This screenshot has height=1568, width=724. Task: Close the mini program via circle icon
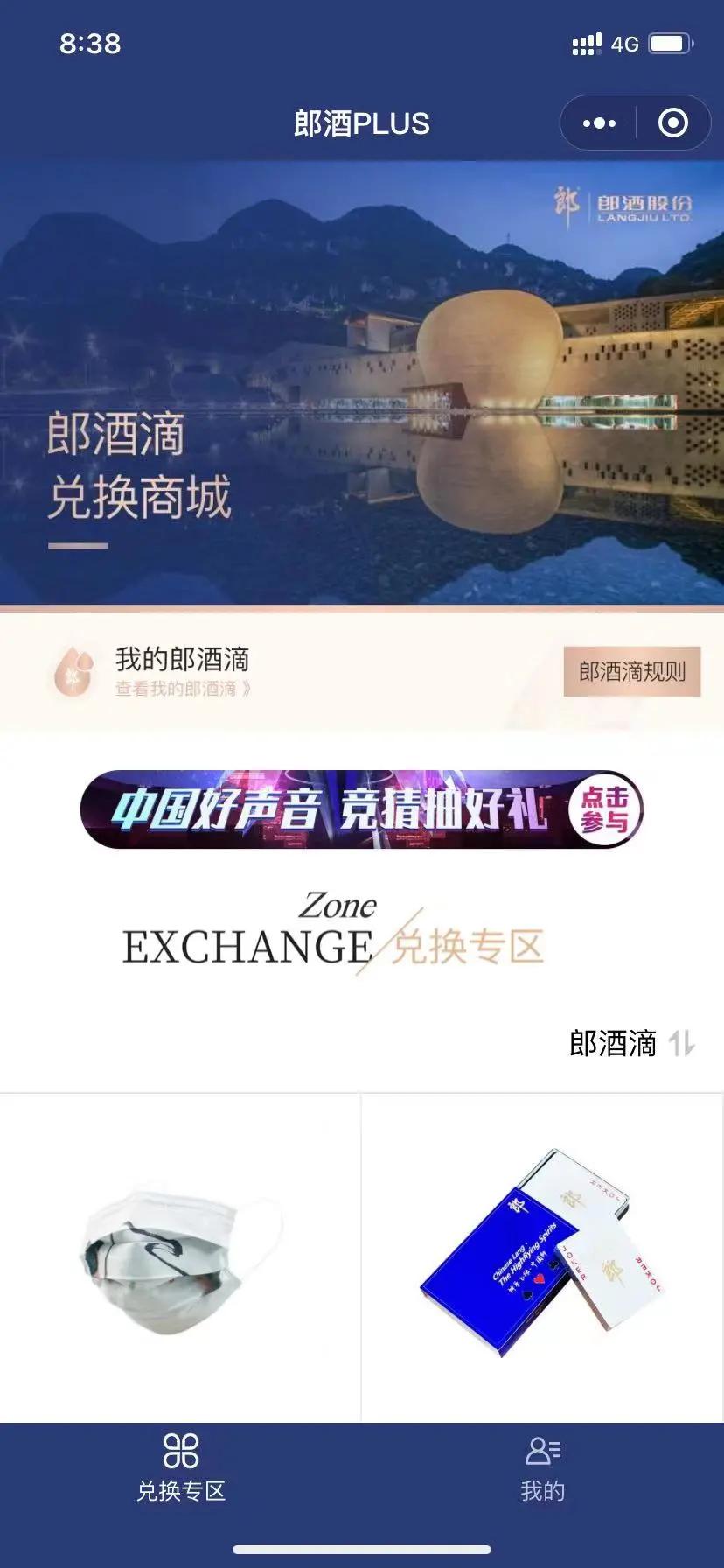(672, 123)
